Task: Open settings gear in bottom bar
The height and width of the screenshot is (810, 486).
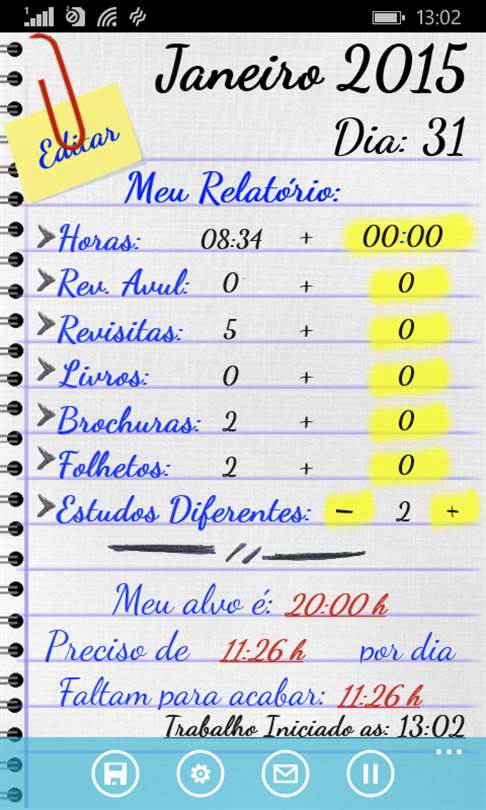Action: pos(200,774)
